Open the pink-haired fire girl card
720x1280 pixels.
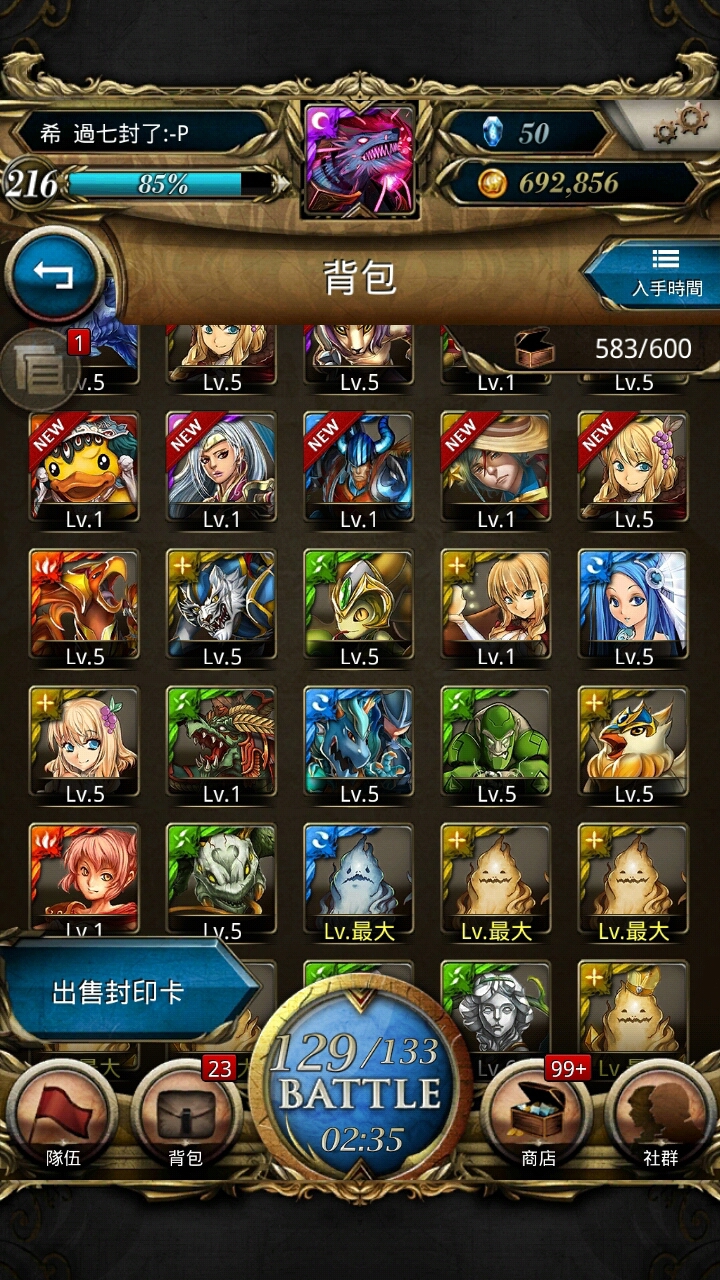point(84,880)
